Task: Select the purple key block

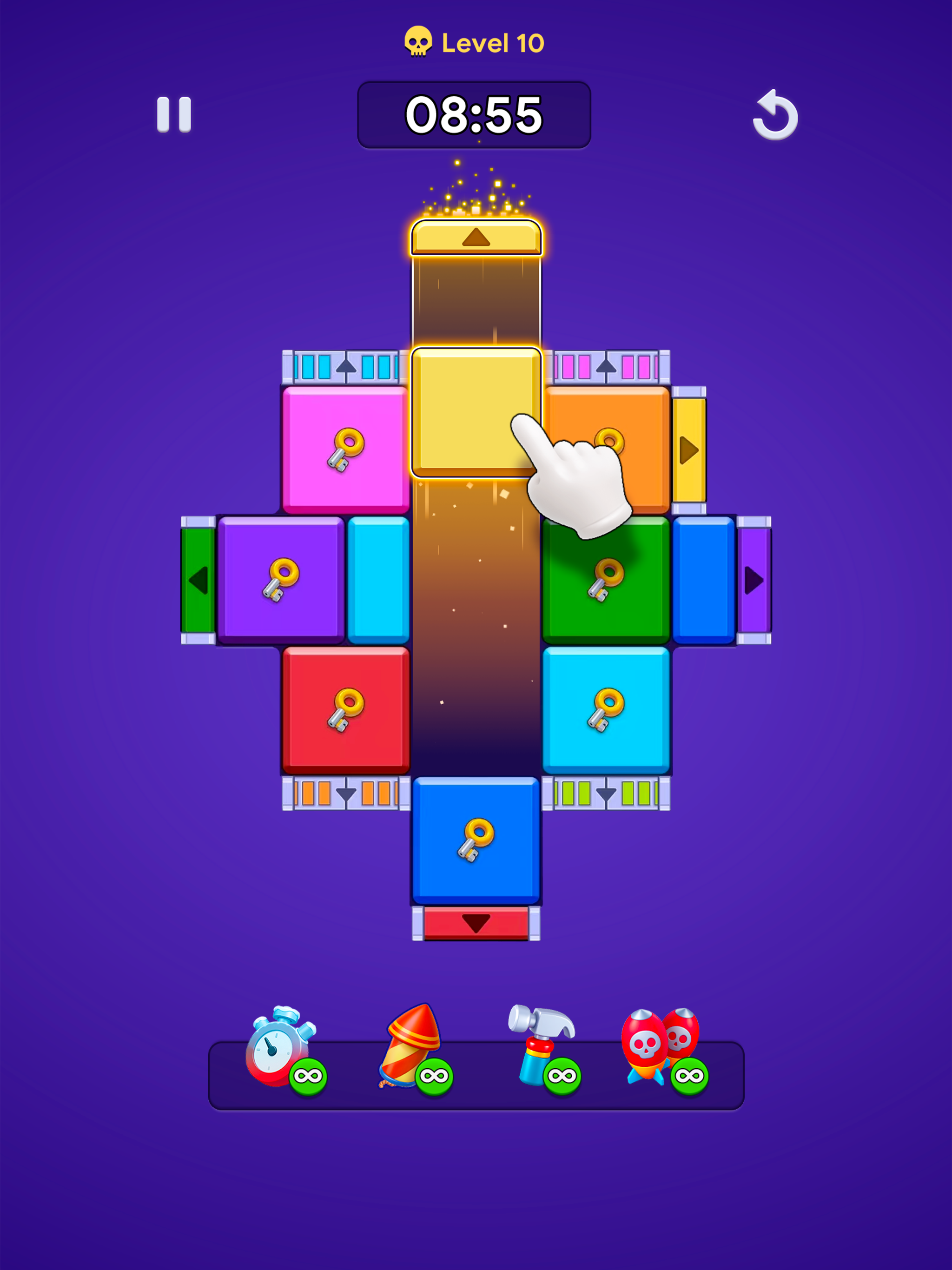Action: click(280, 579)
